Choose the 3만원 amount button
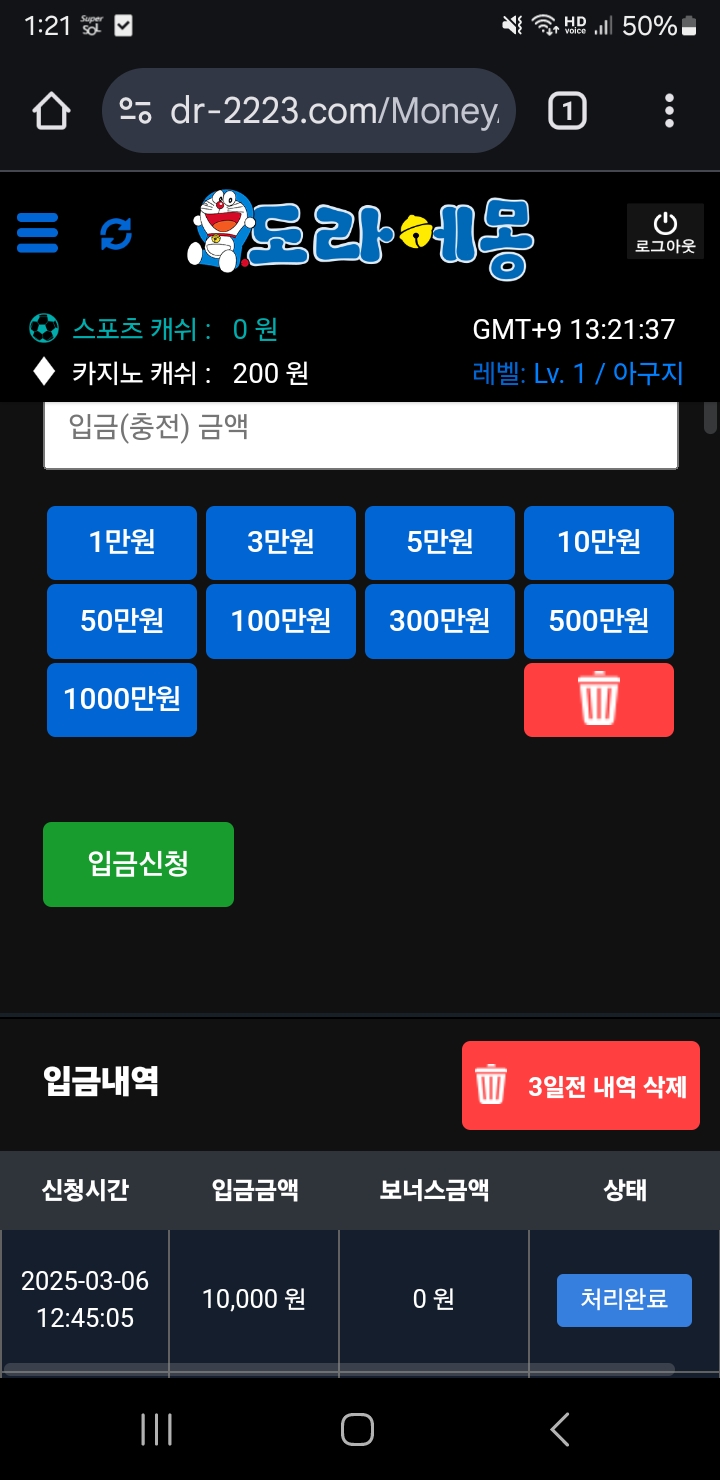 [281, 542]
